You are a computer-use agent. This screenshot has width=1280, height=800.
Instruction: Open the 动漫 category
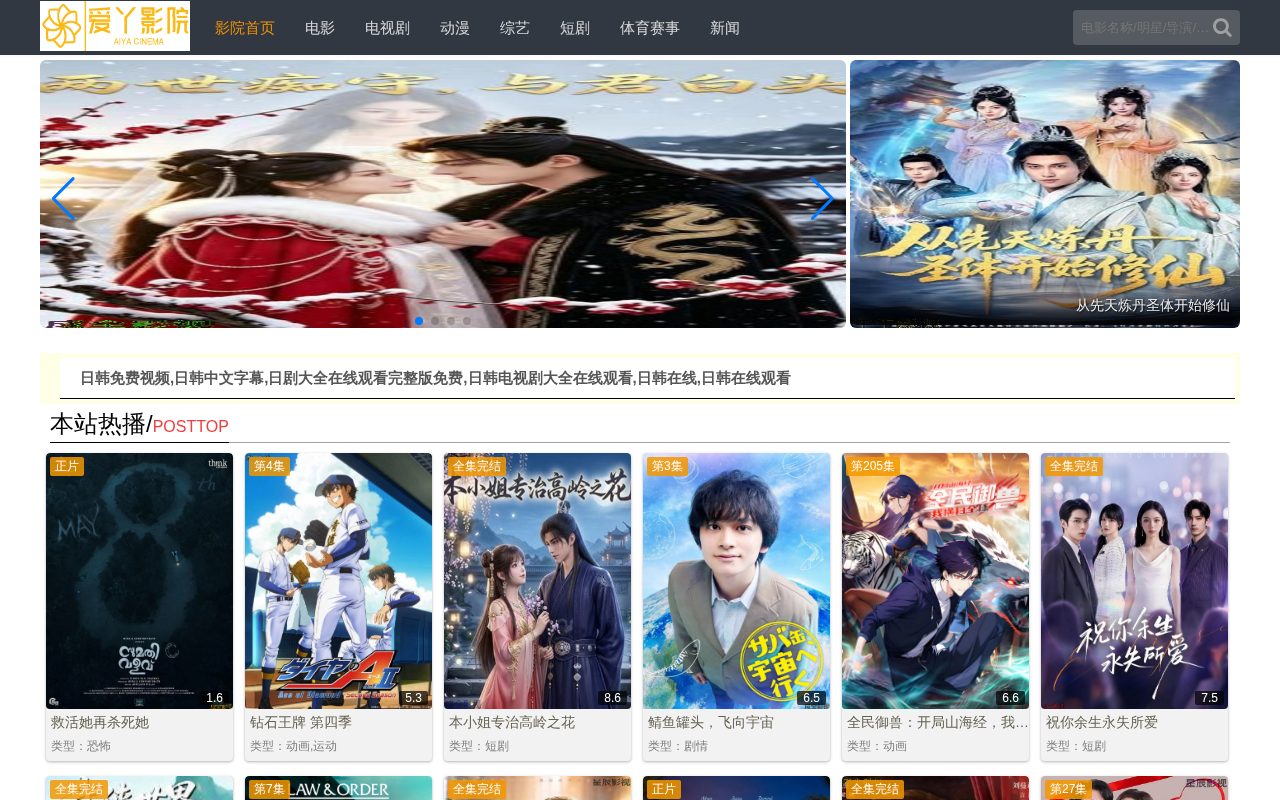[x=455, y=28]
